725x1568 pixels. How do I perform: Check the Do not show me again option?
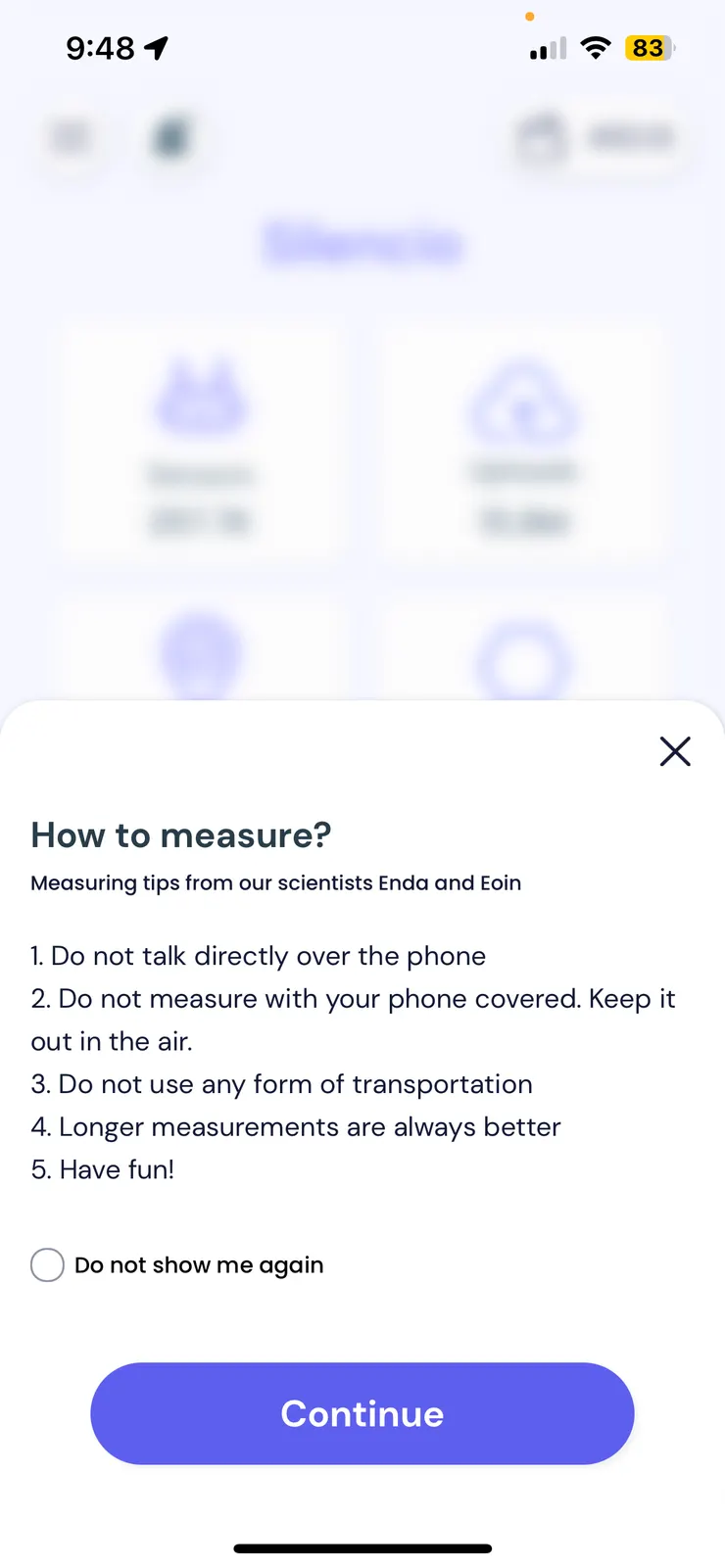pyautogui.click(x=47, y=1264)
